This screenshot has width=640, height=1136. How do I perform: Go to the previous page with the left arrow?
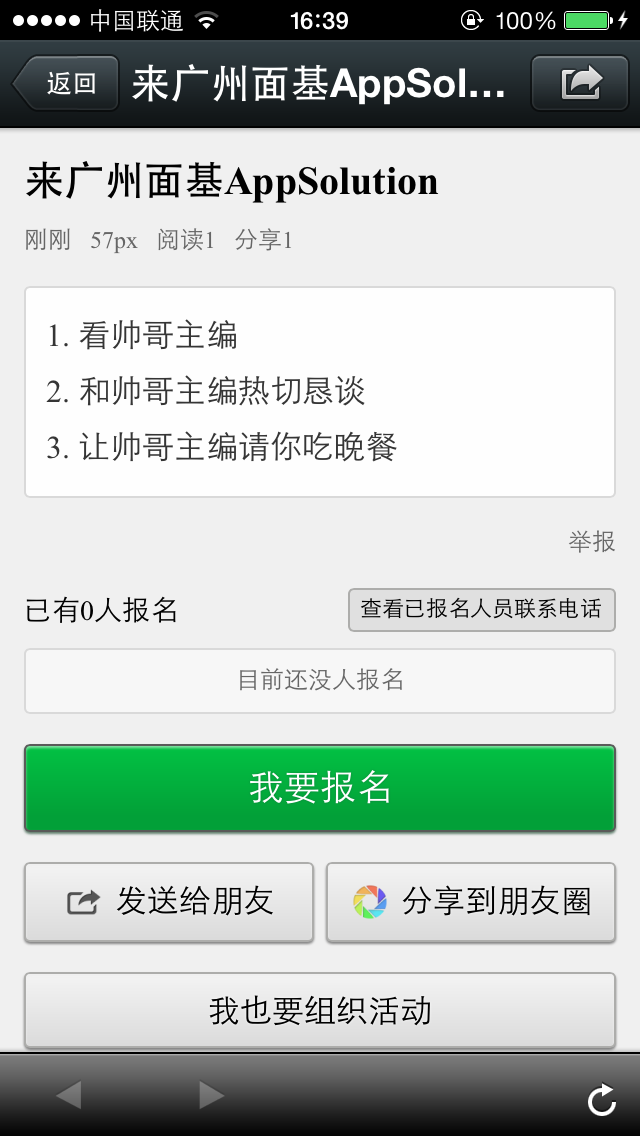click(x=69, y=1095)
